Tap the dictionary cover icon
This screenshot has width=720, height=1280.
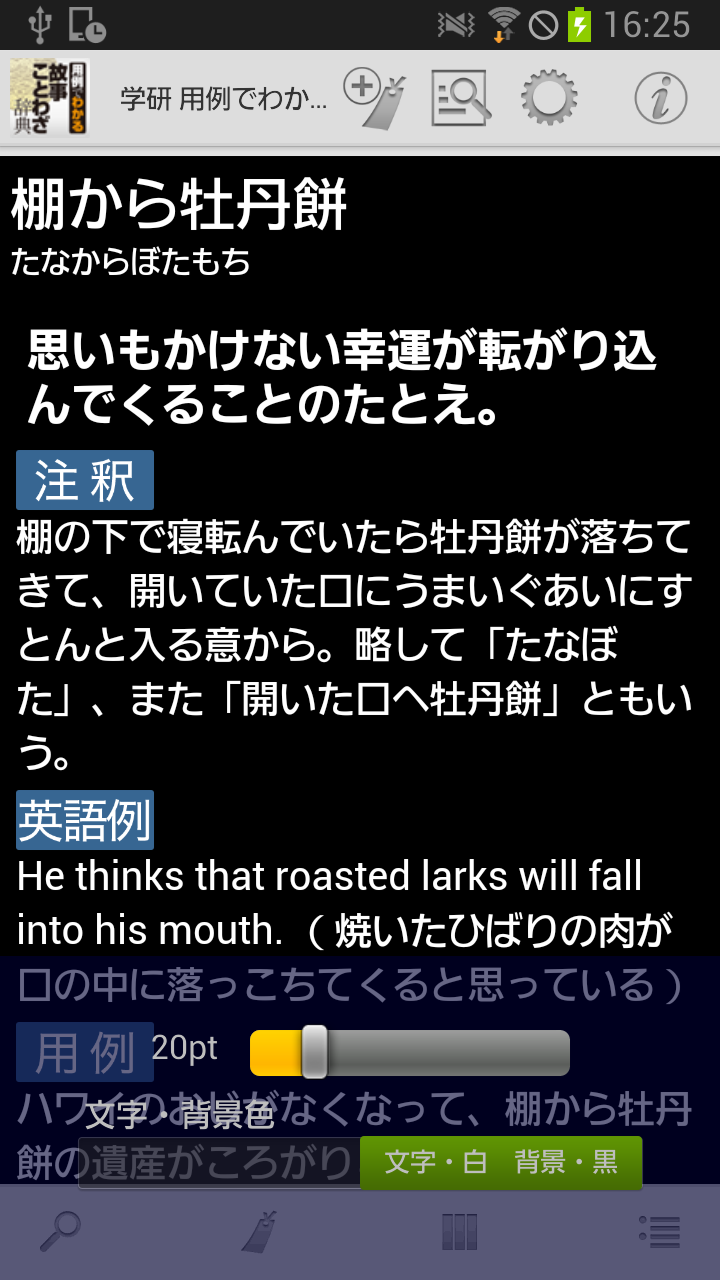[x=50, y=98]
